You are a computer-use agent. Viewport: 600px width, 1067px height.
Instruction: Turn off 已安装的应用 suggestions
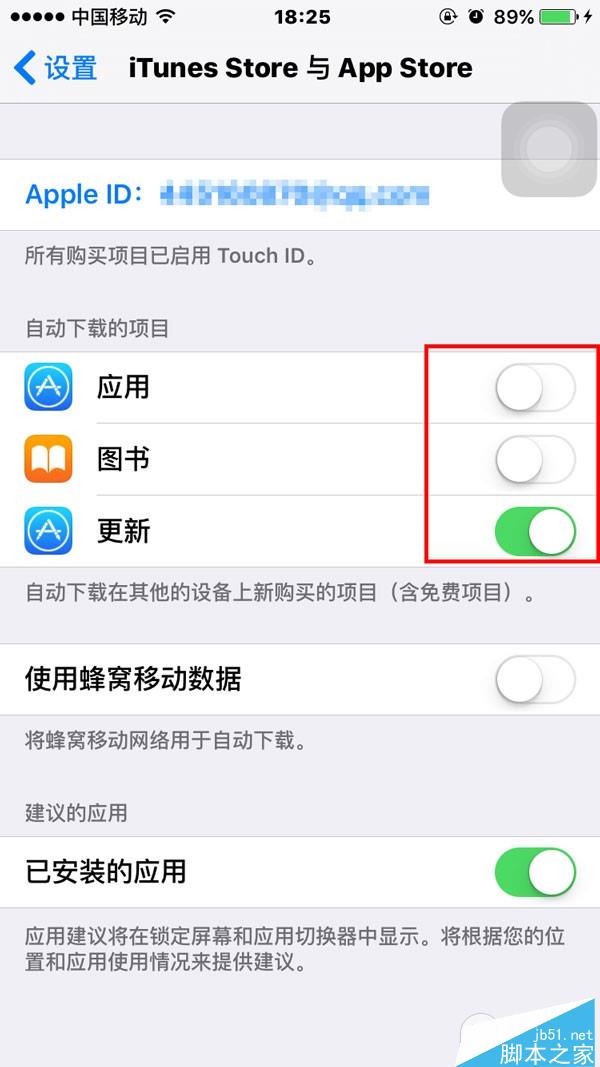point(535,872)
